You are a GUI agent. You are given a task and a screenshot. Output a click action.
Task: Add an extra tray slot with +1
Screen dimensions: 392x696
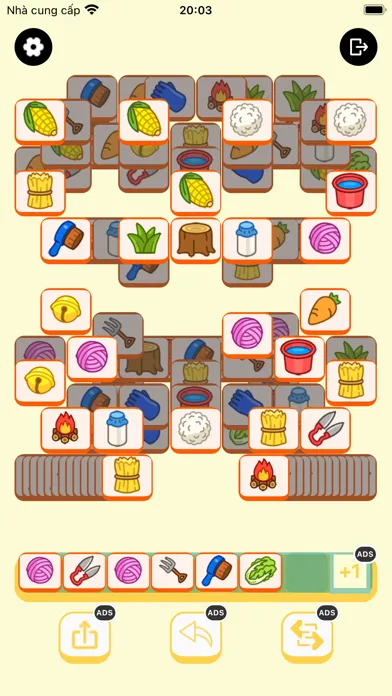point(350,572)
